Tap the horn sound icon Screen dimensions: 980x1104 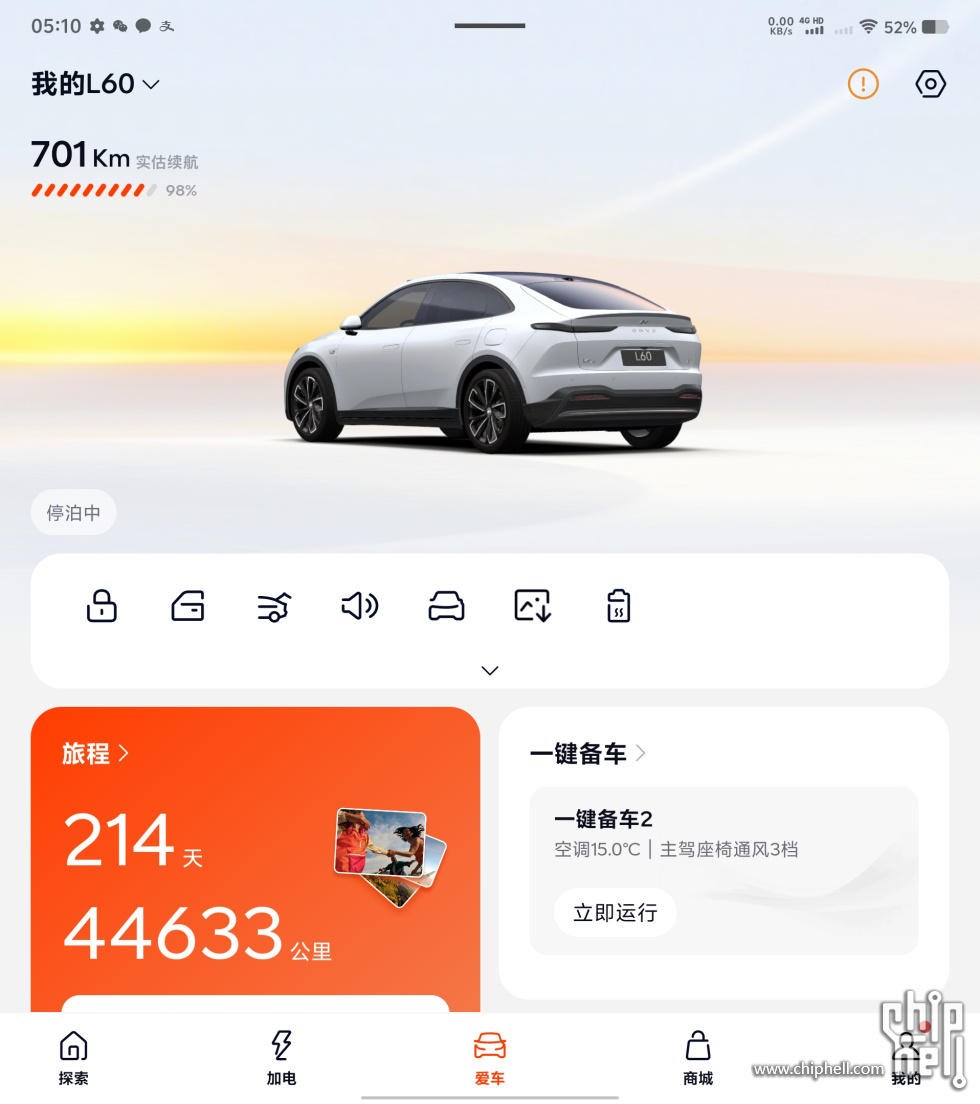click(x=360, y=606)
